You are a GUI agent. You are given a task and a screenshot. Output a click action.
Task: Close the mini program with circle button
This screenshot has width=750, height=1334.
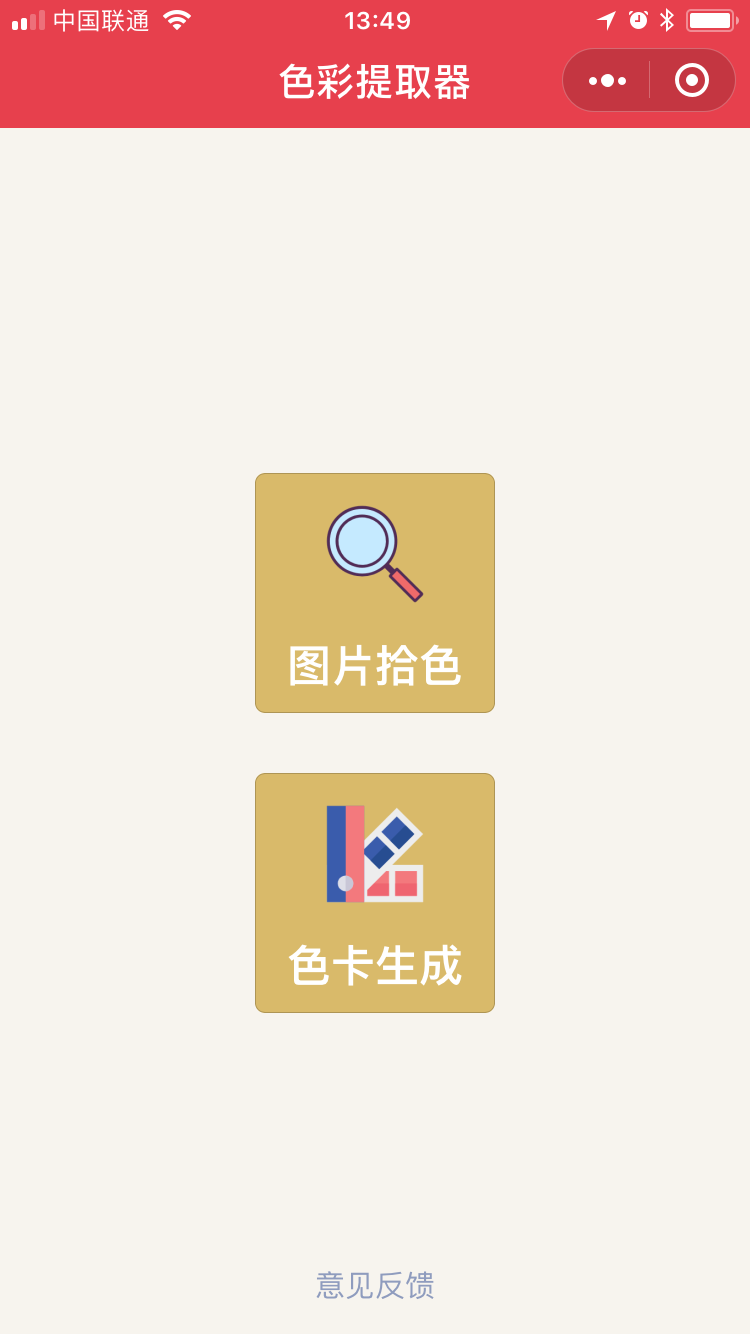[x=692, y=80]
